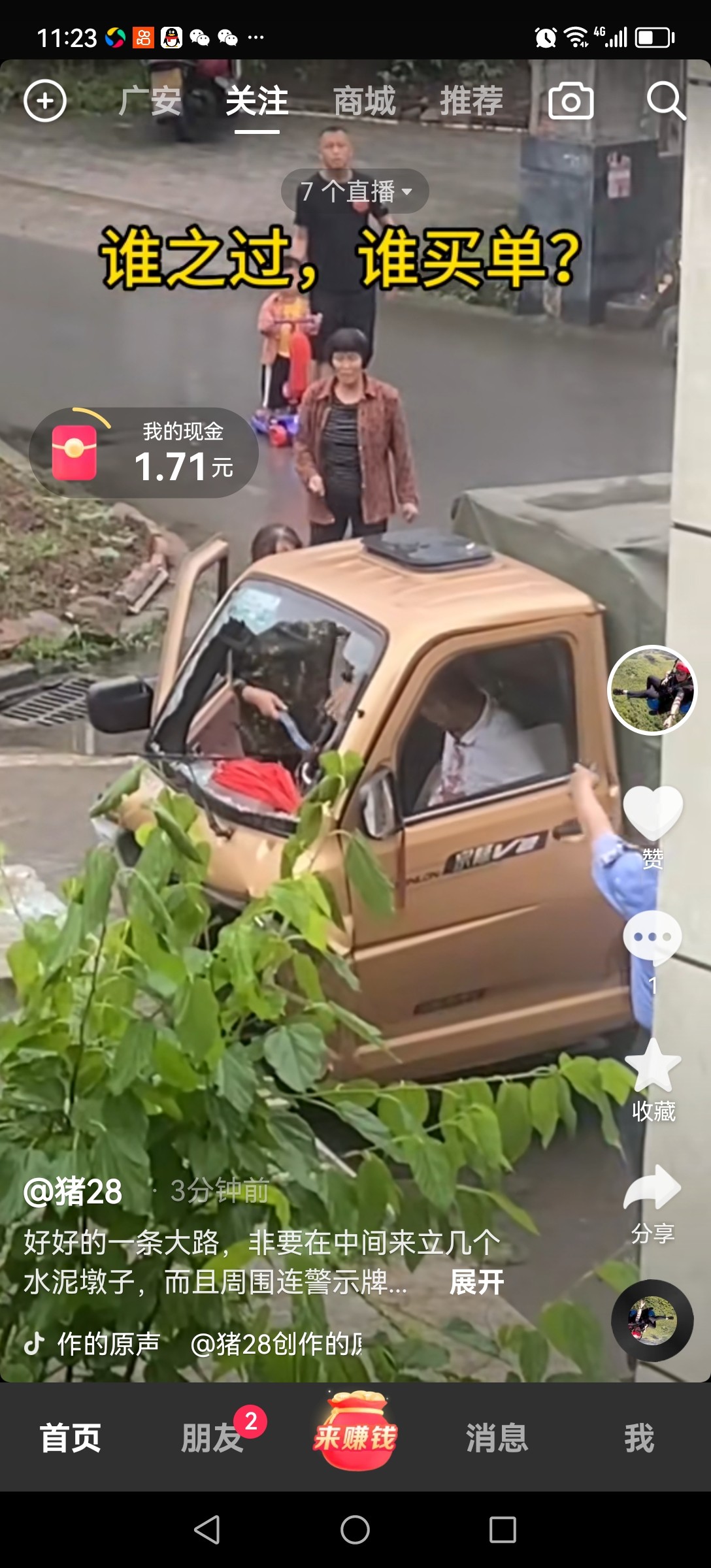Expand the 7个直播 dropdown
Image resolution: width=711 pixels, height=1568 pixels.
click(355, 191)
